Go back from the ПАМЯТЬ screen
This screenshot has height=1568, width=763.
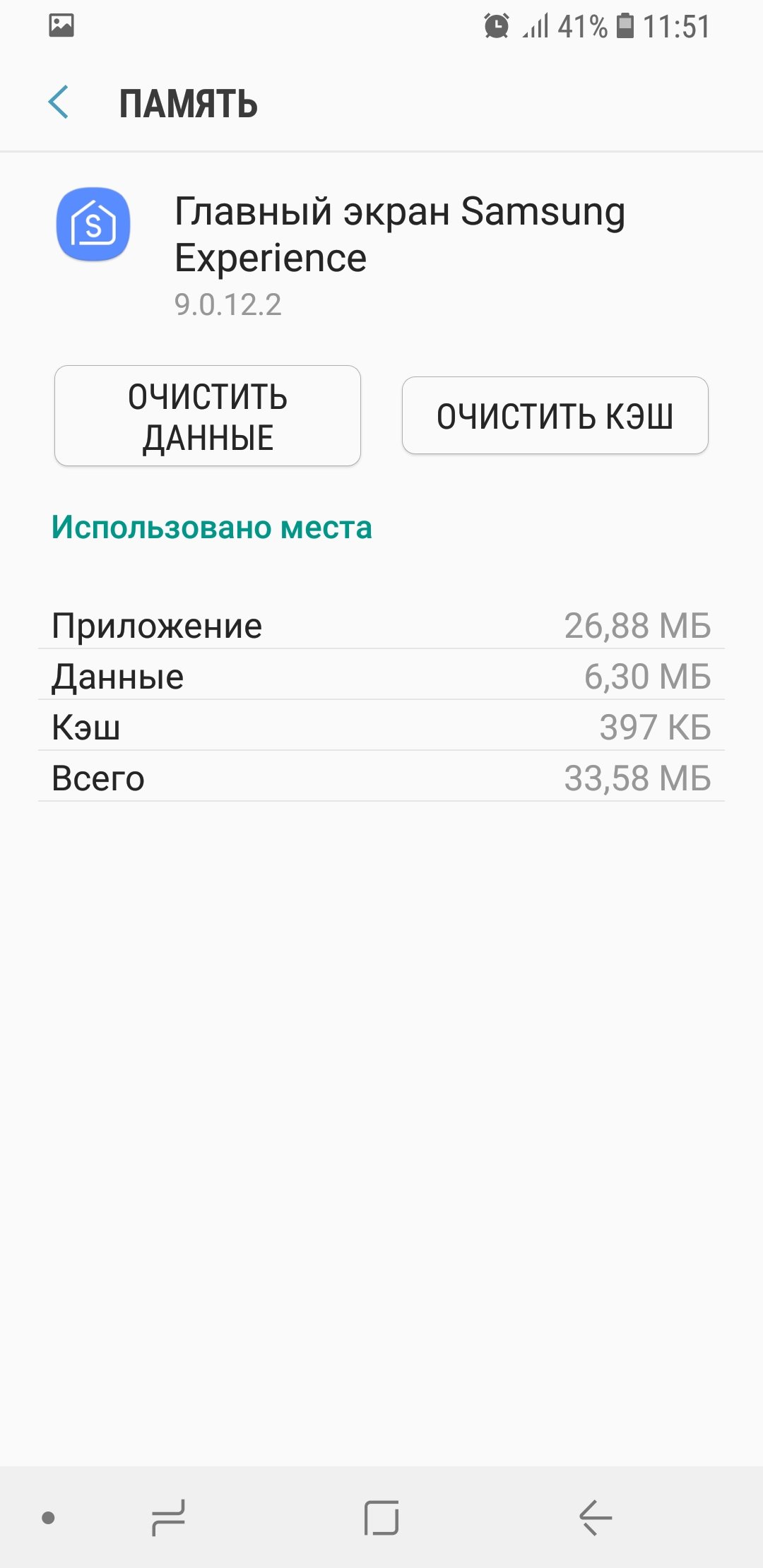tap(59, 102)
